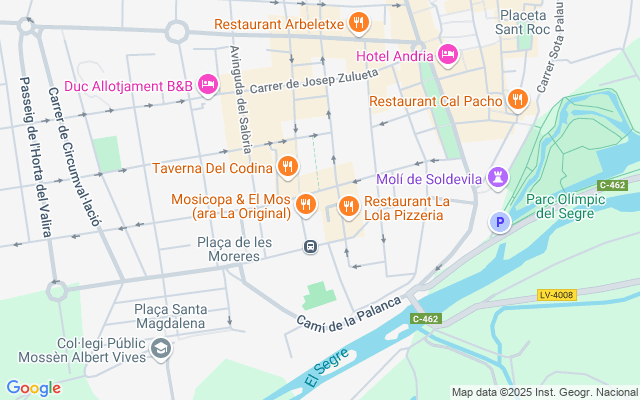The width and height of the screenshot is (640, 400).
Task: Open the Restaurant Cal Pacho pin
Action: point(517,100)
